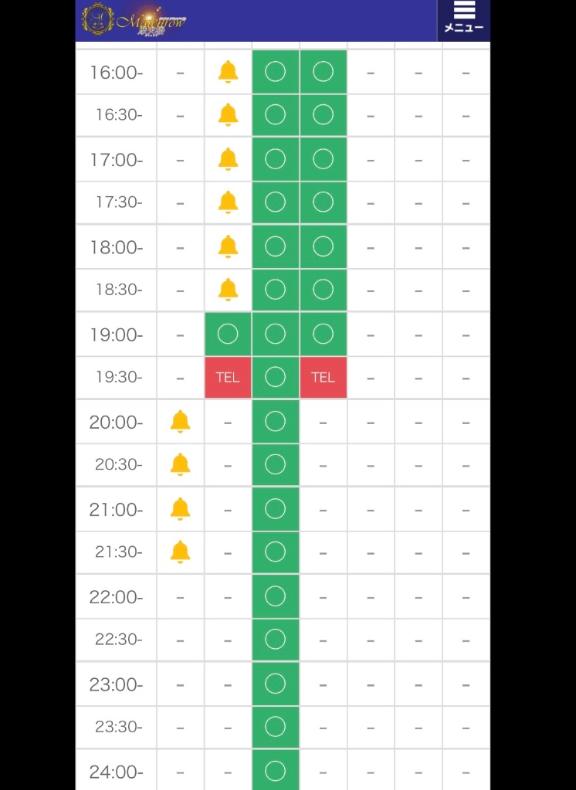The width and height of the screenshot is (576, 790).
Task: Choose the green circle slot at 21:00
Action: point(275,509)
